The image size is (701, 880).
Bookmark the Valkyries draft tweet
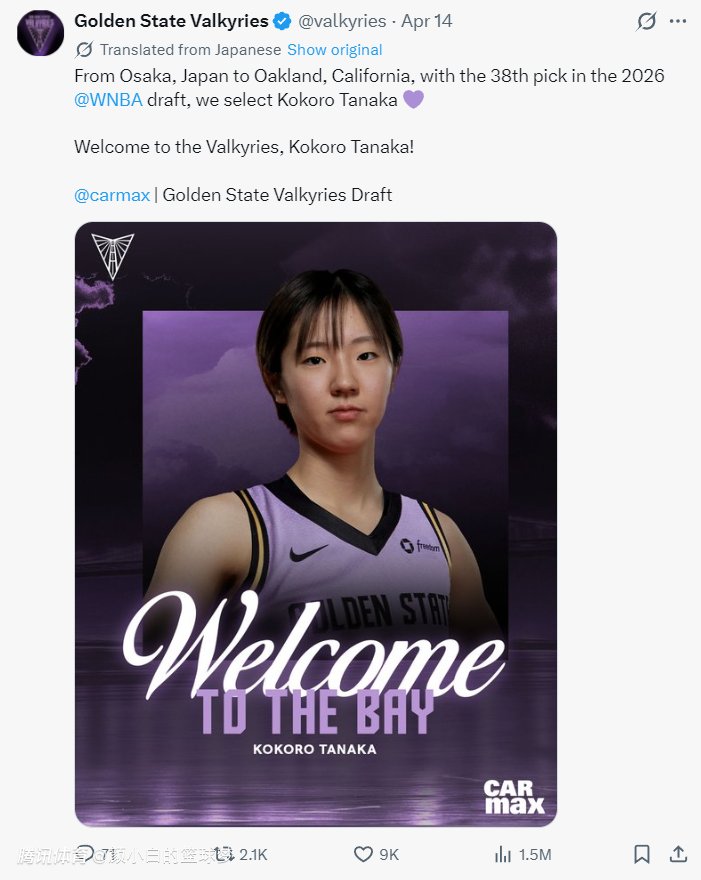coord(642,854)
